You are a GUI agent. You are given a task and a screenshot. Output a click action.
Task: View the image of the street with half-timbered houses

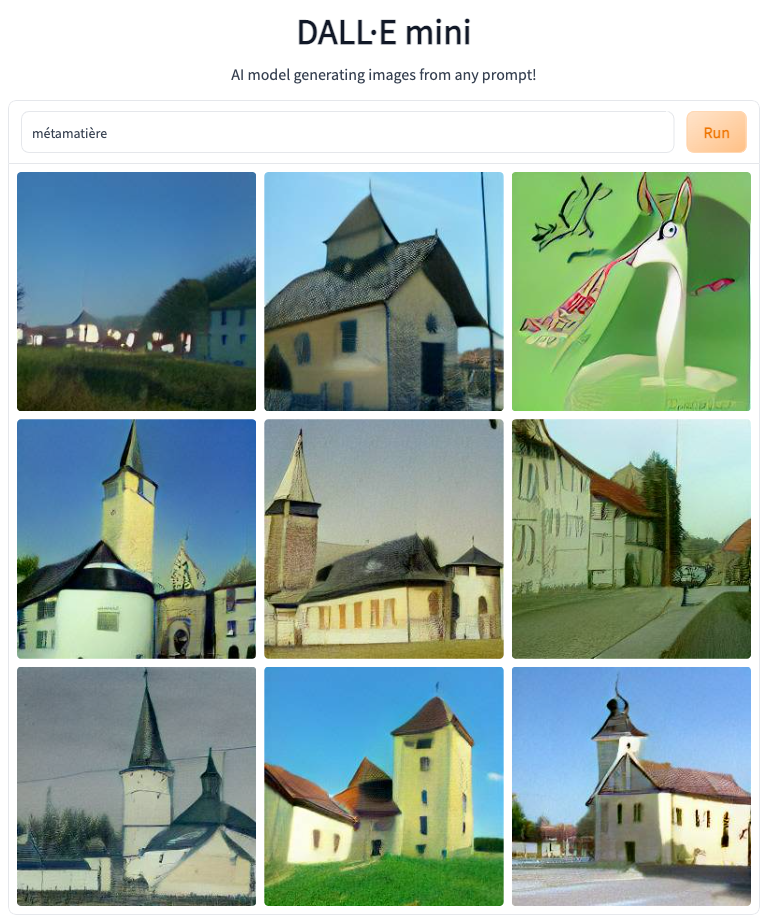pyautogui.click(x=631, y=539)
